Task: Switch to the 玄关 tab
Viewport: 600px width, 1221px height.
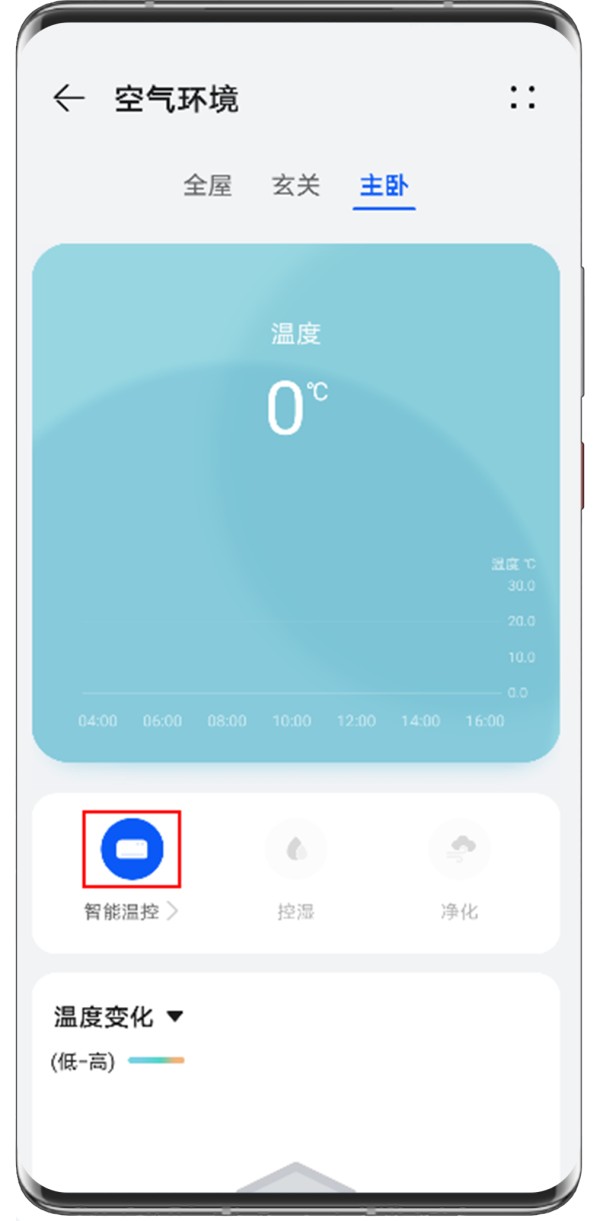Action: tap(295, 186)
